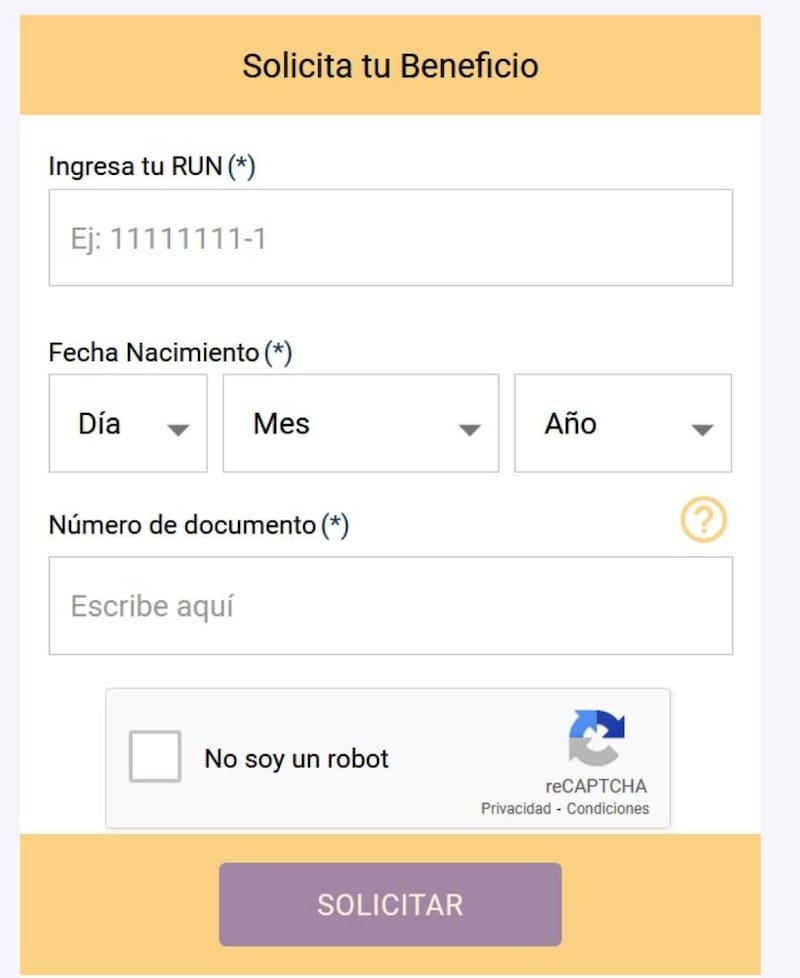This screenshot has height=978, width=800.
Task: Tap the RUN input field
Action: tap(390, 238)
